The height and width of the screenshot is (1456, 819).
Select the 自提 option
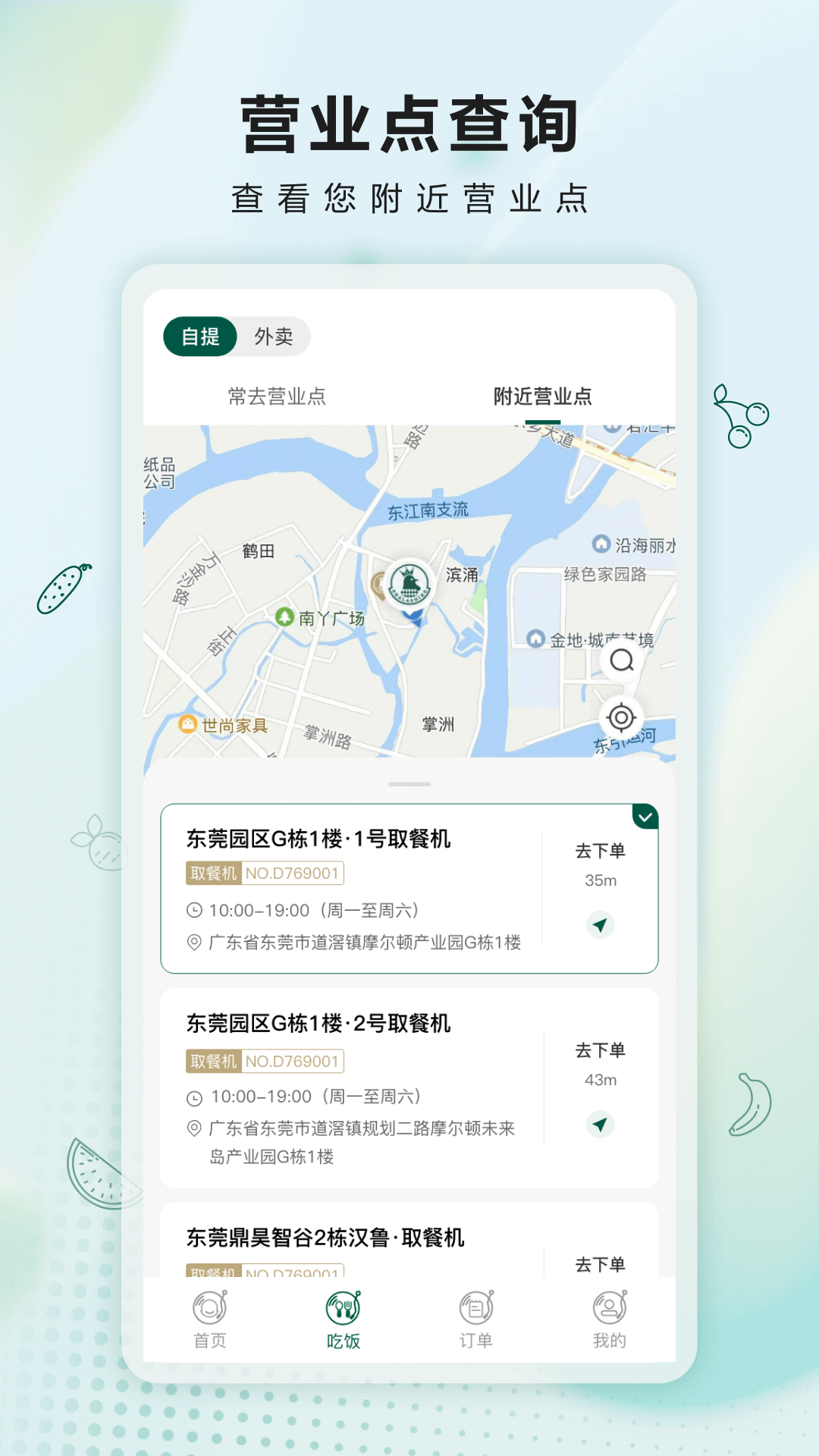[200, 337]
